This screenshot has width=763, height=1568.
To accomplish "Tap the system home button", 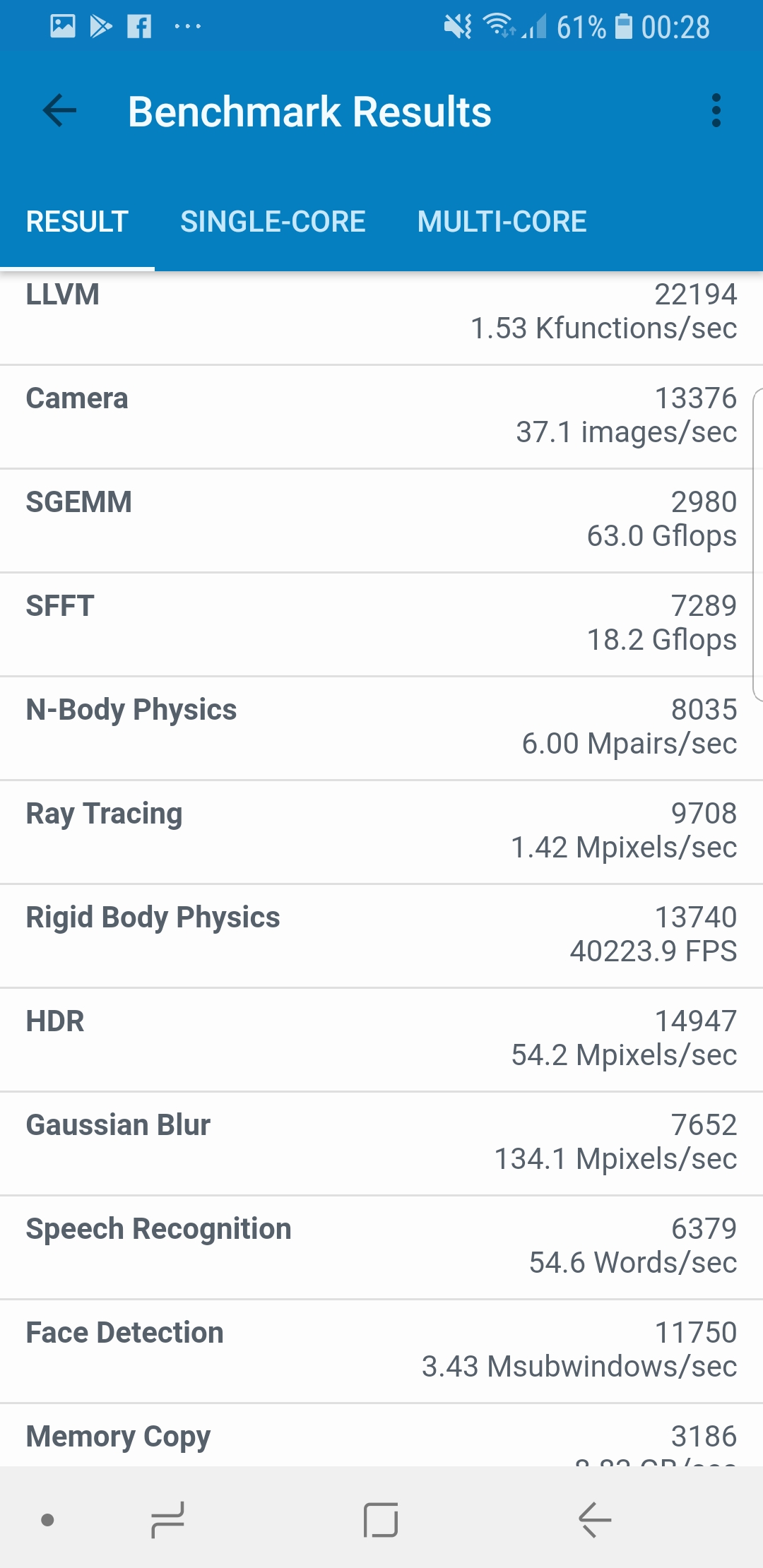I will [381, 1519].
